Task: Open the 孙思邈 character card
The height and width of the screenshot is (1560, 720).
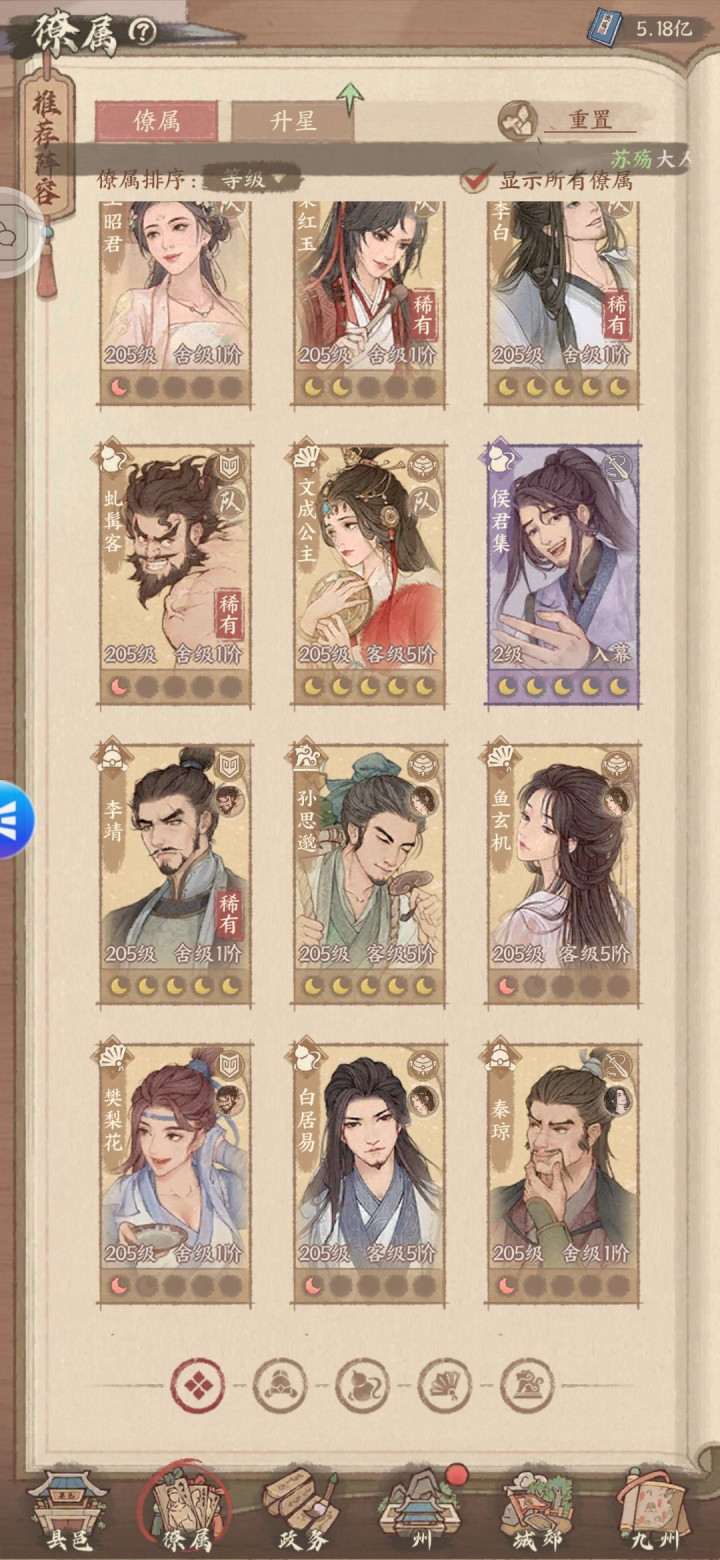Action: (x=369, y=873)
